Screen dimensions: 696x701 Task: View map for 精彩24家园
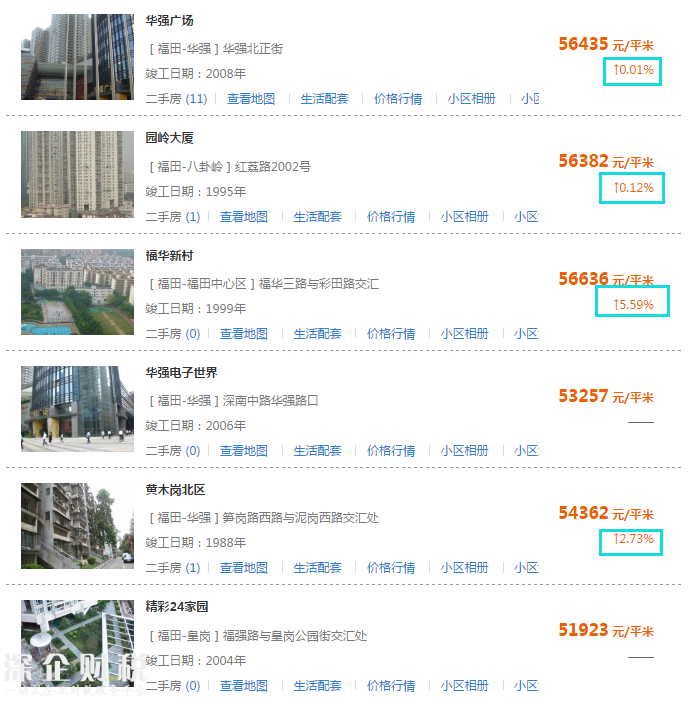tap(244, 685)
